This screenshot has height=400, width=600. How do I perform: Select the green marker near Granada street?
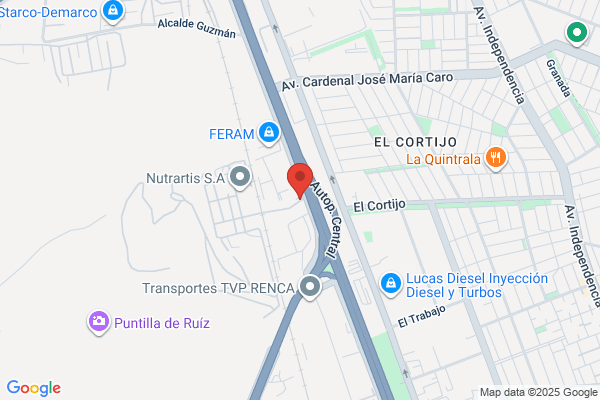(577, 33)
